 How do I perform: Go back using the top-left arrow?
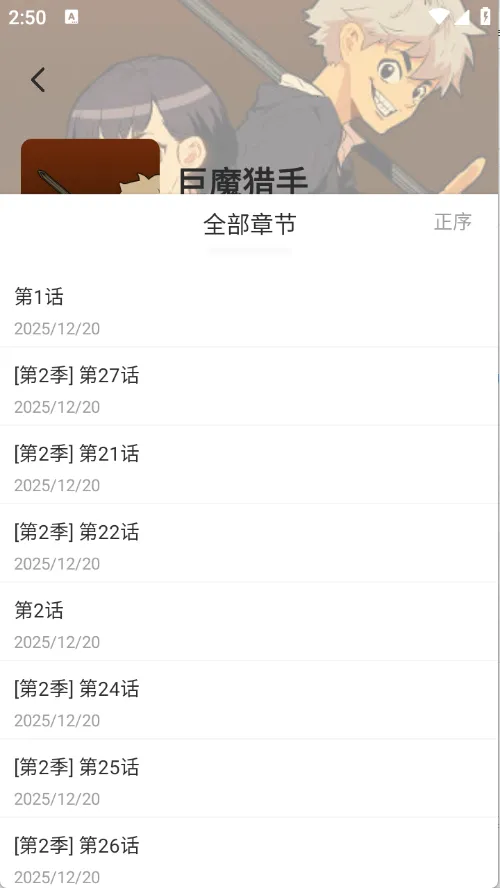tap(38, 80)
